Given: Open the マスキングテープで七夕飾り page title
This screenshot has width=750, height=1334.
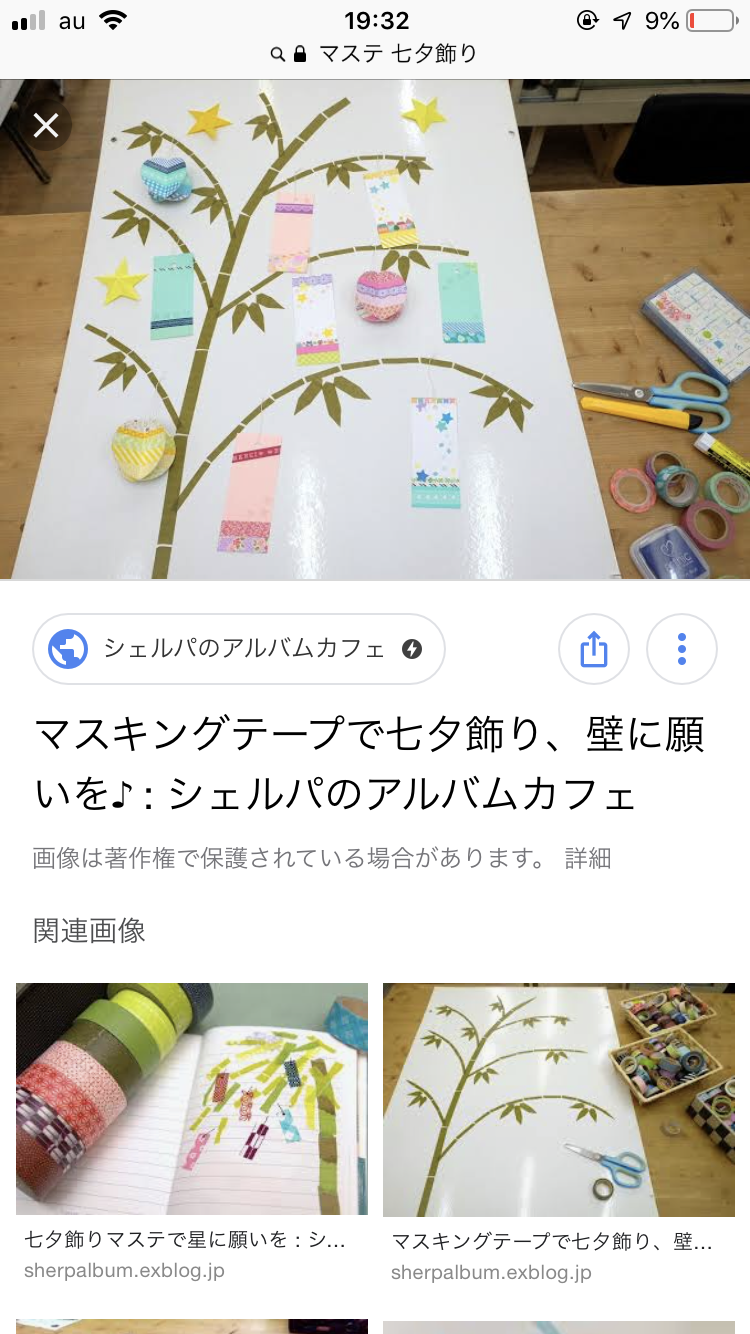Looking at the screenshot, I should click(368, 764).
